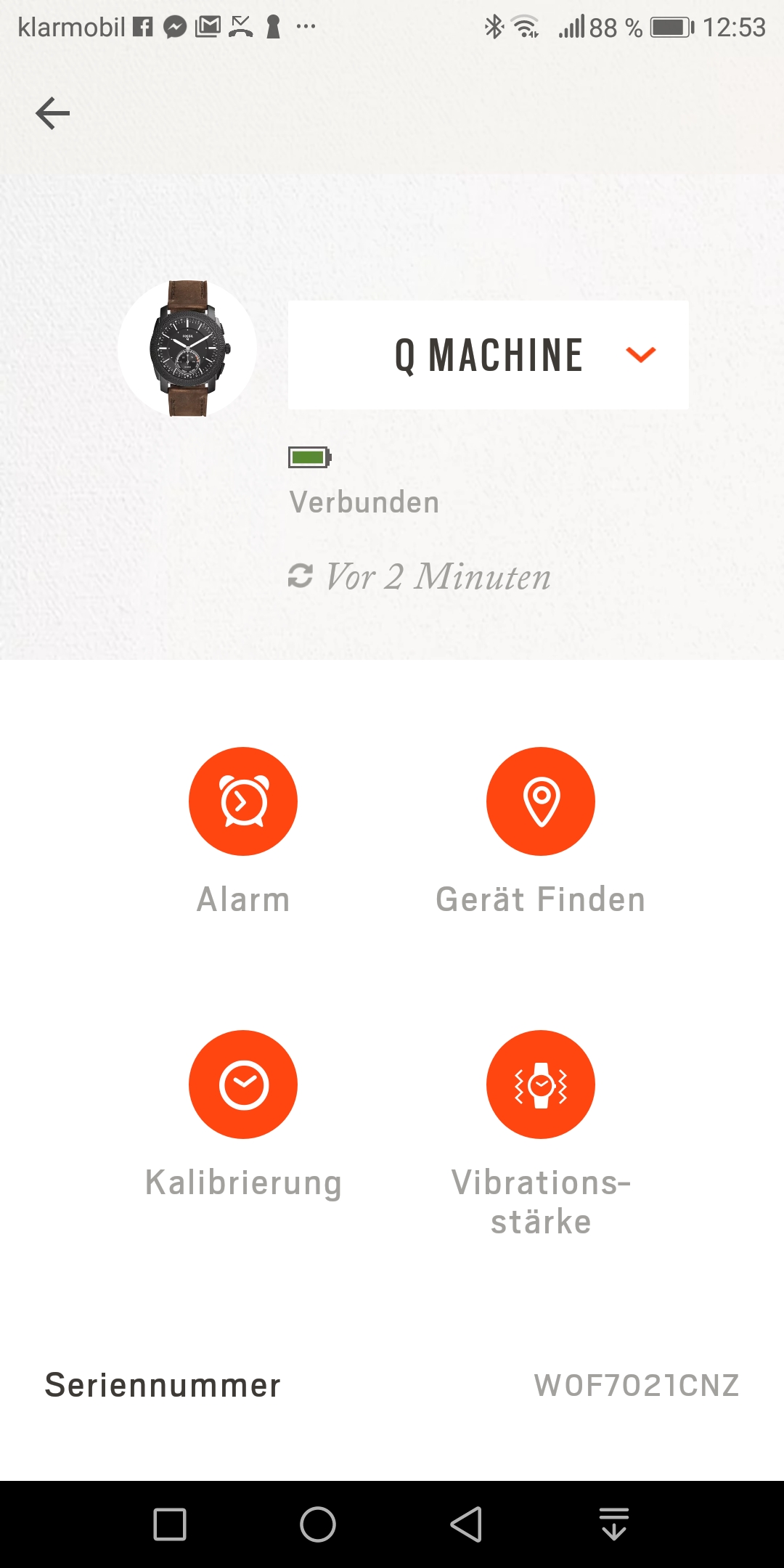This screenshot has width=784, height=1568.
Task: Adjust the Vibrationsstärke setting
Action: click(x=541, y=1085)
